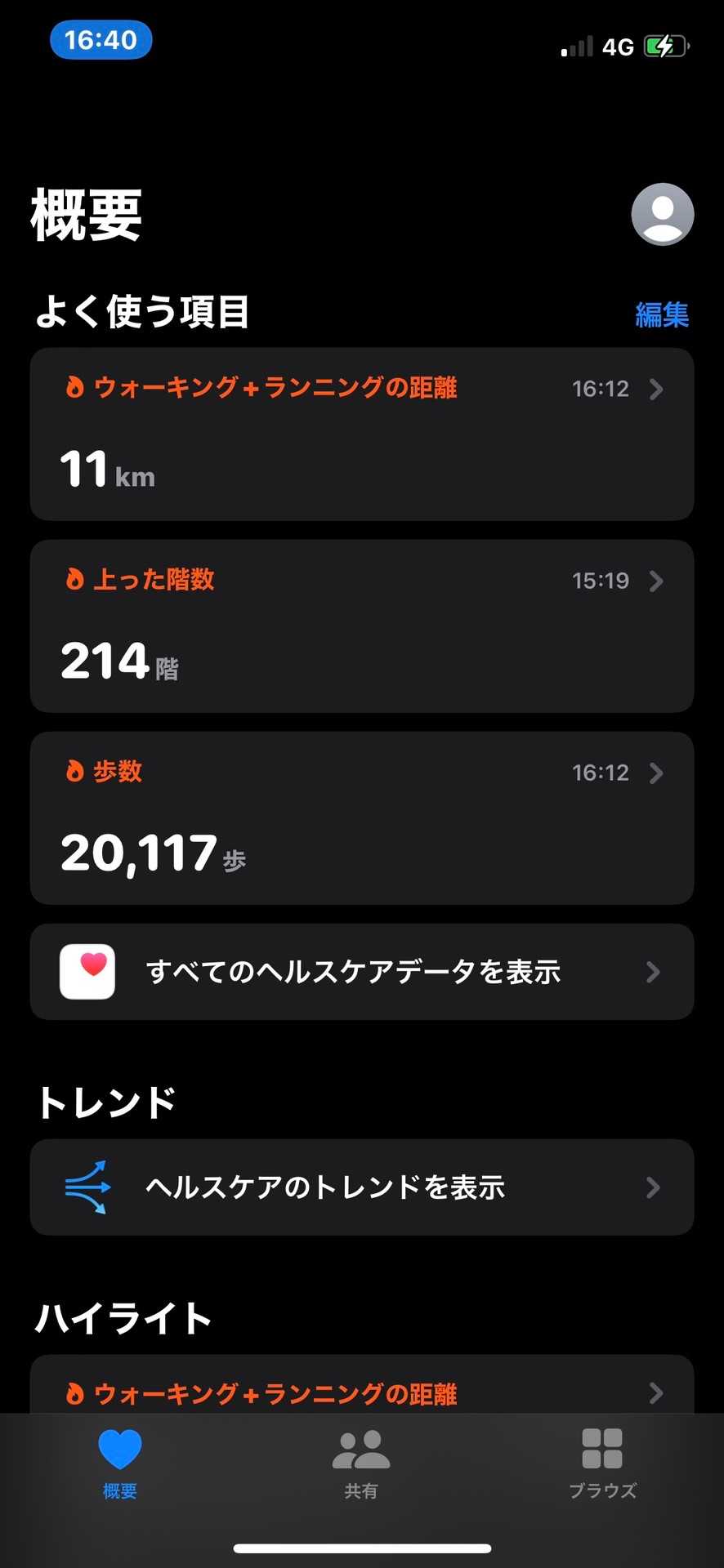The width and height of the screenshot is (724, 1568).
Task: Switch to the 共有 tab
Action: pos(361,1463)
